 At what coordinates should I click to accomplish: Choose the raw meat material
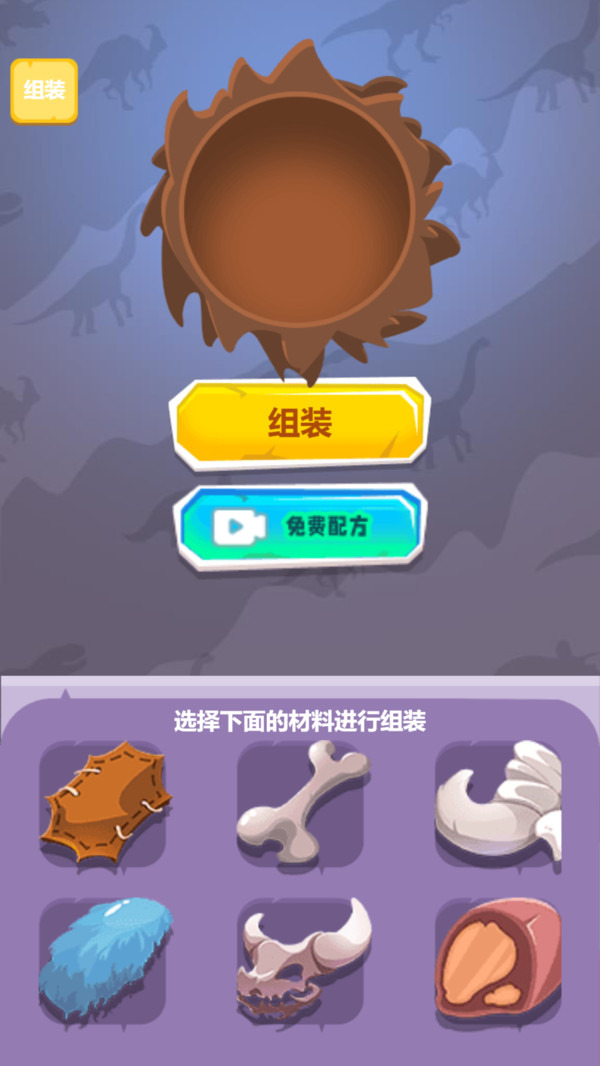(498, 960)
